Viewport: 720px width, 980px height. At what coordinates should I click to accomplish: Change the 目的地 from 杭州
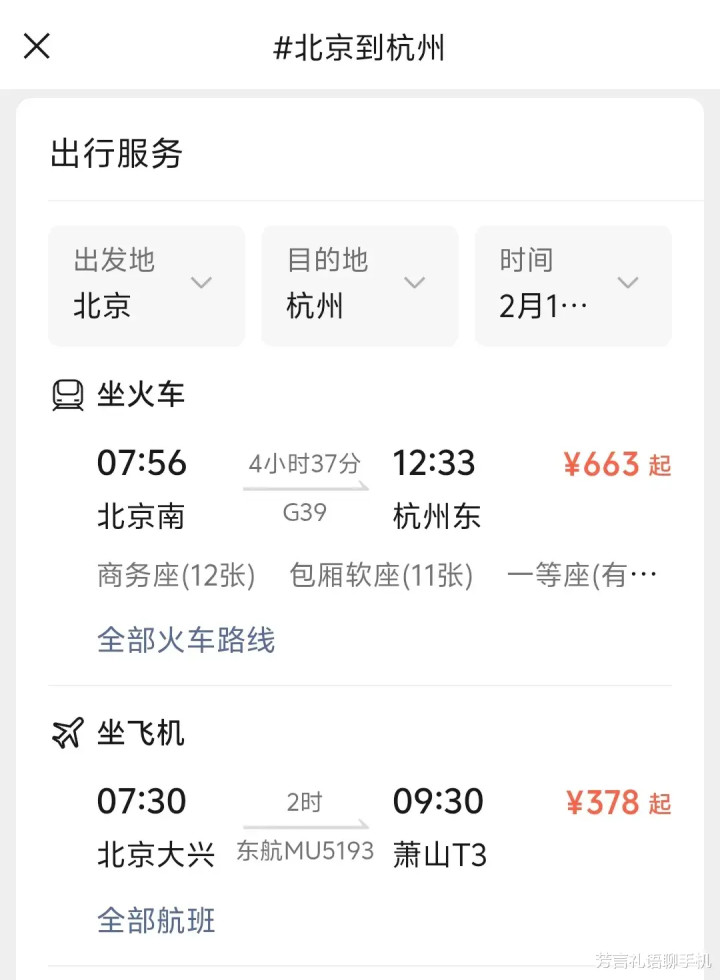359,284
